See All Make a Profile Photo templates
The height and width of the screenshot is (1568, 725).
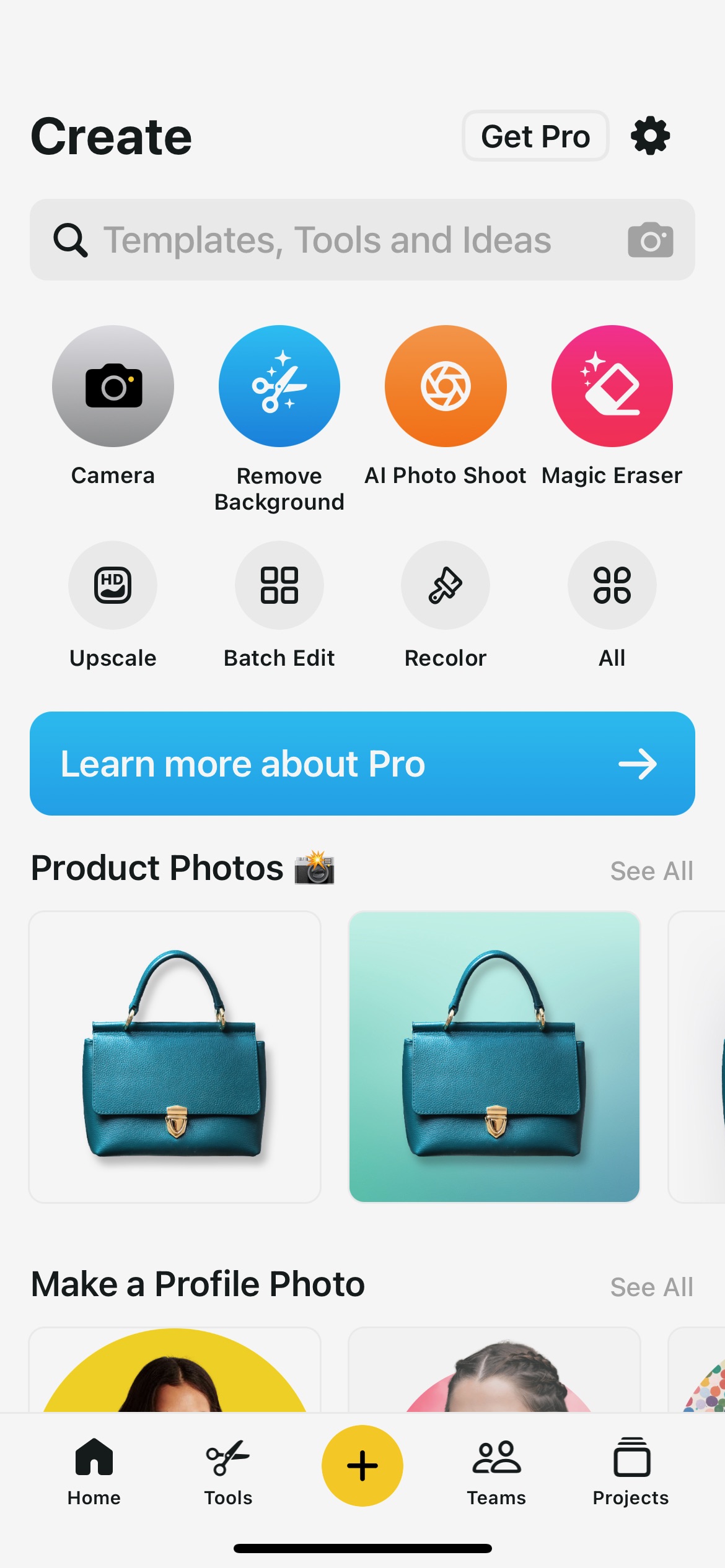point(651,1287)
